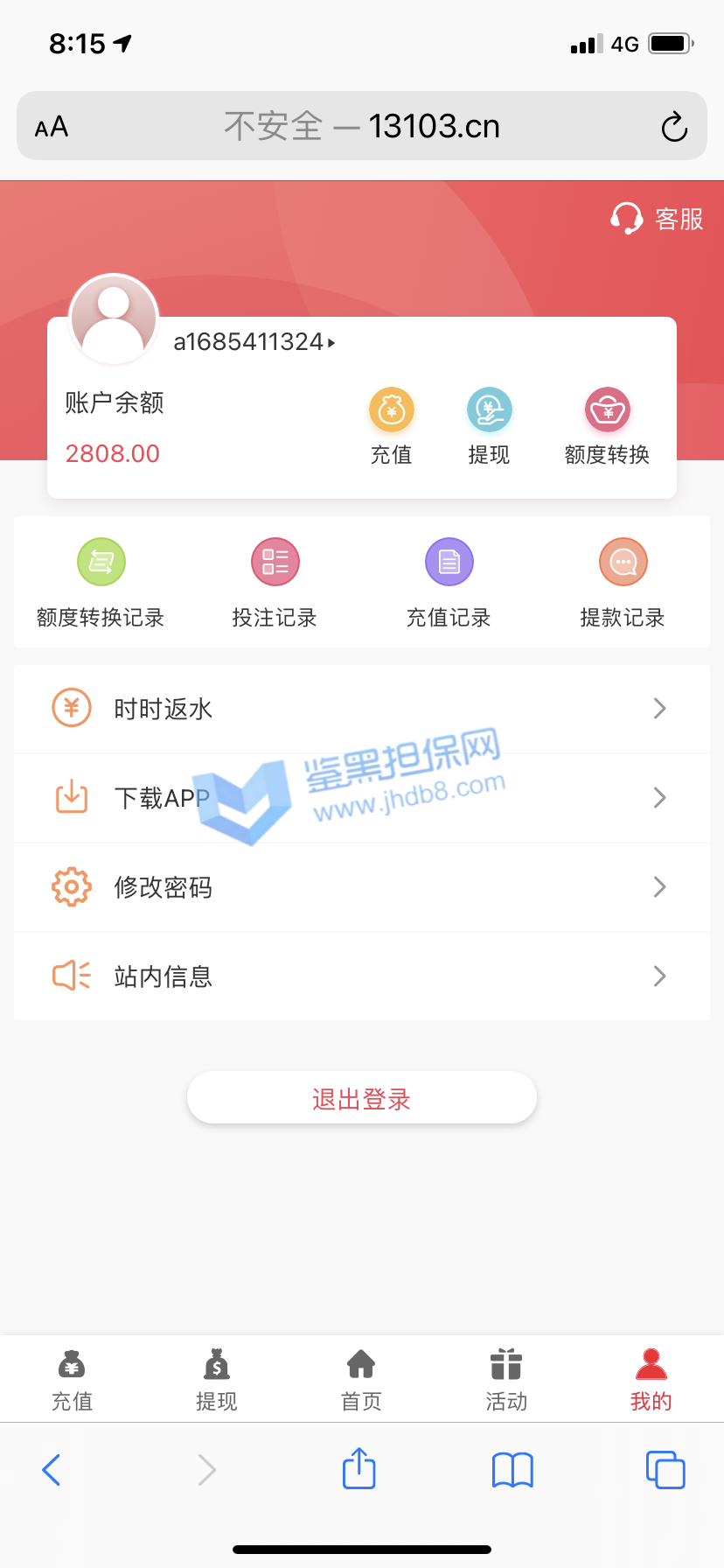
Task: Open the 时时返水 row
Action: click(362, 709)
